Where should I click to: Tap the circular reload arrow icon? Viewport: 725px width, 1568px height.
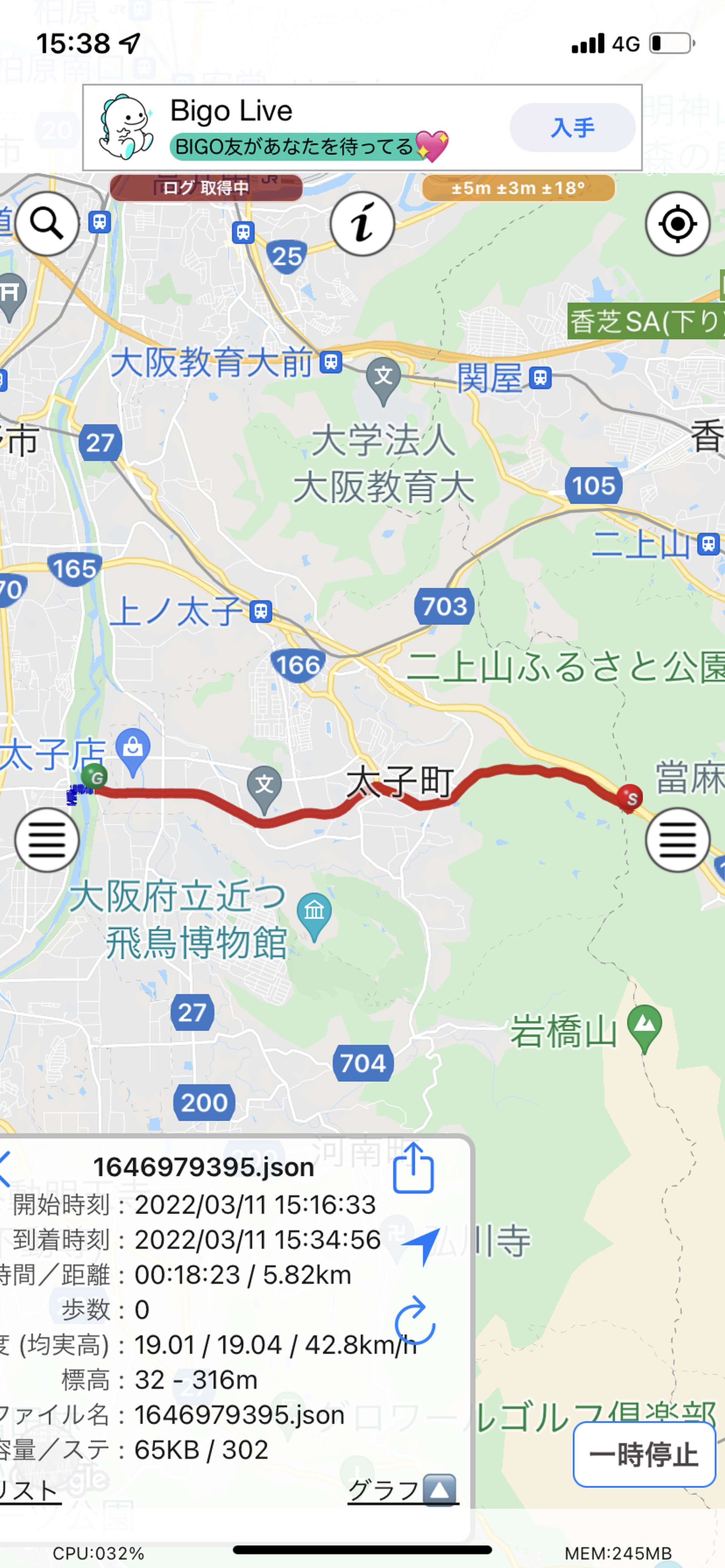[415, 1320]
